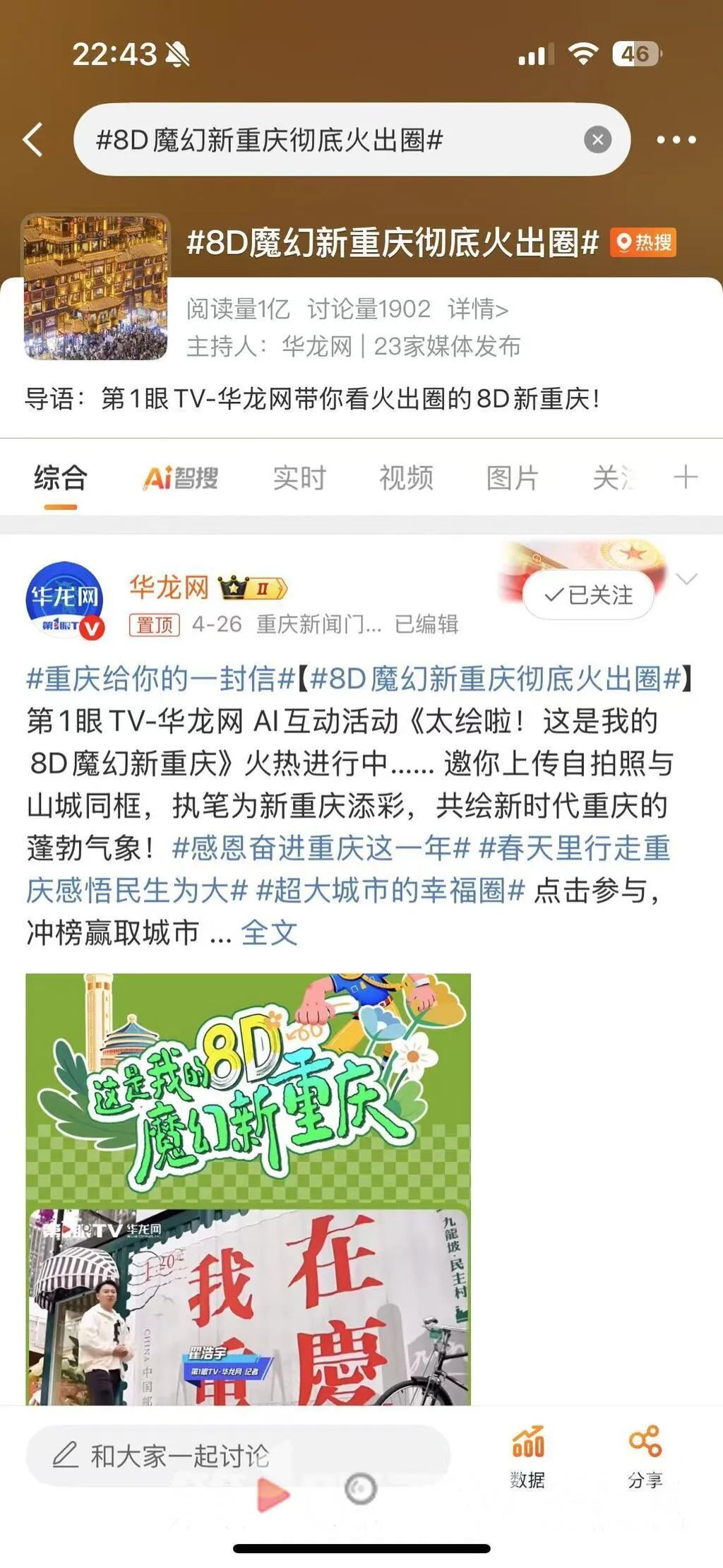The image size is (723, 1568).
Task: Go back using the top-left arrow
Action: point(33,139)
